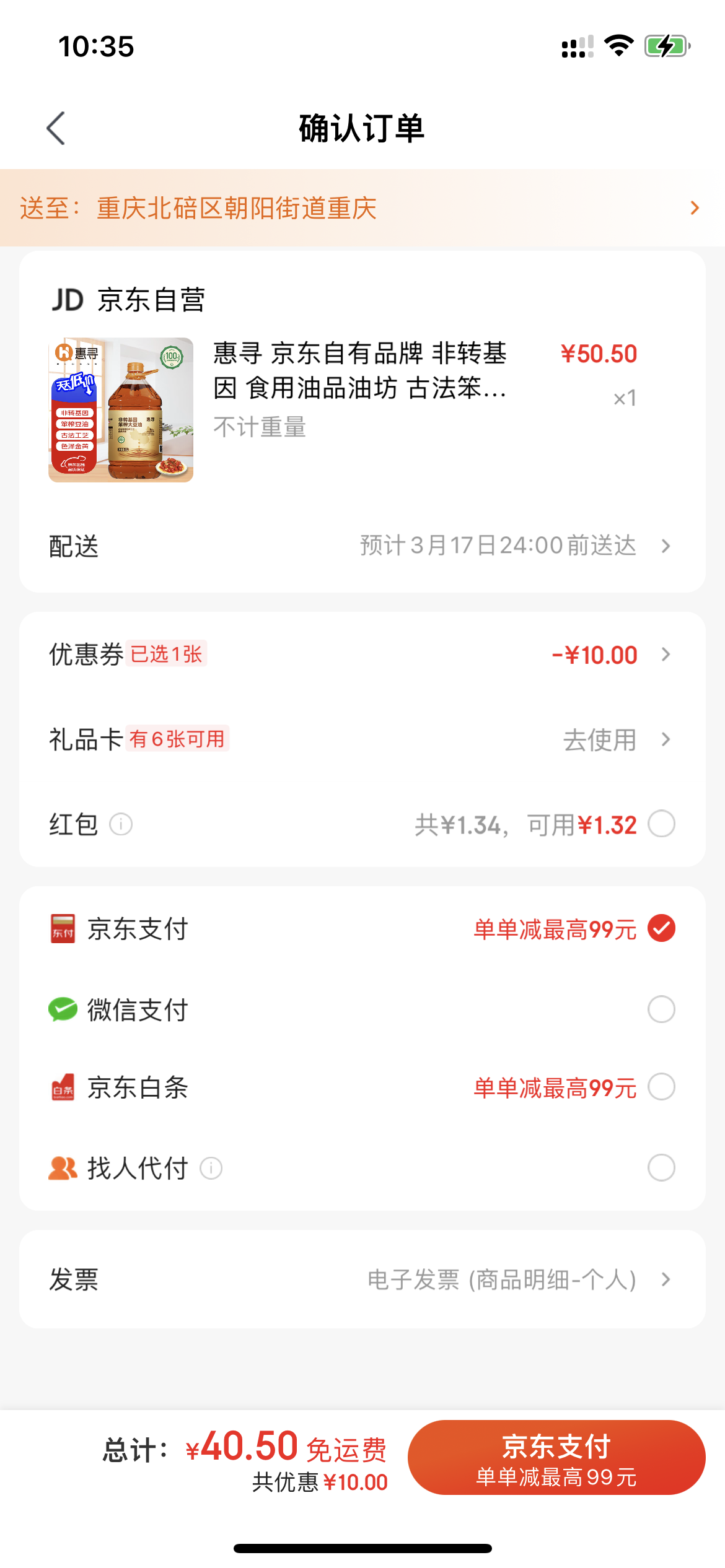Go back from the 确认订单 page
This screenshot has width=725, height=1568.
coord(56,128)
